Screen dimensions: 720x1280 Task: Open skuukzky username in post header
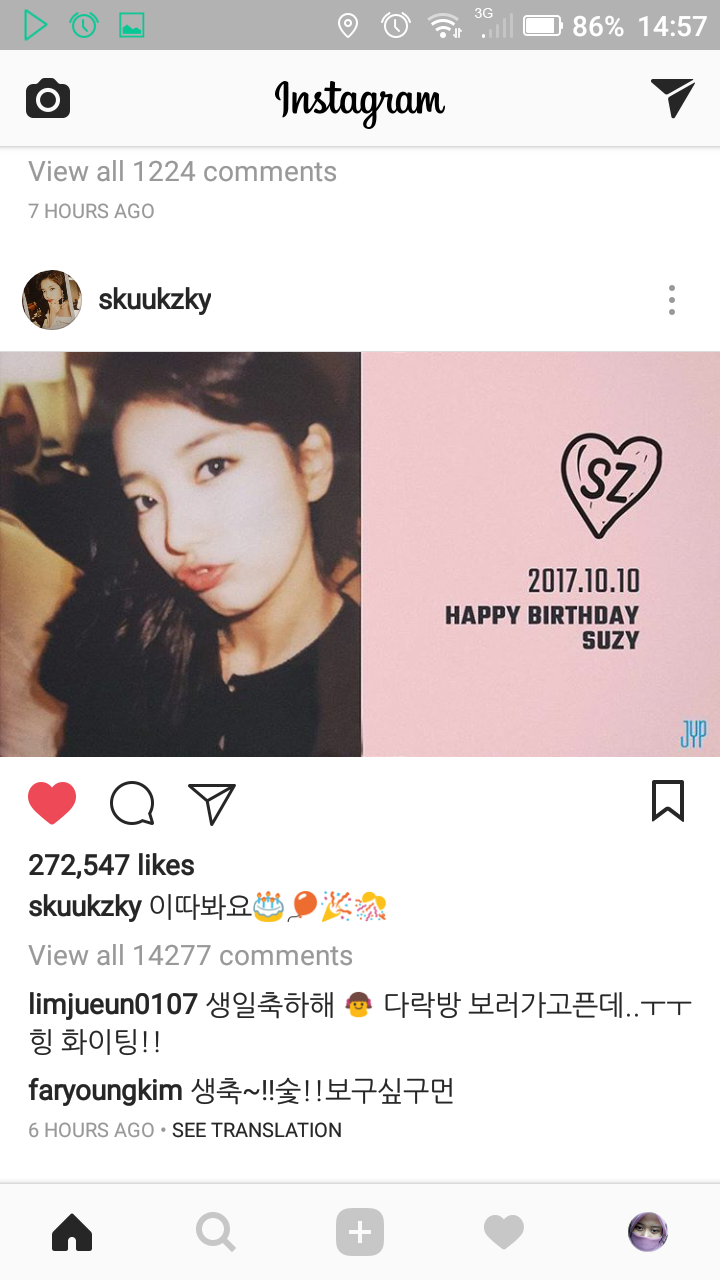[154, 299]
